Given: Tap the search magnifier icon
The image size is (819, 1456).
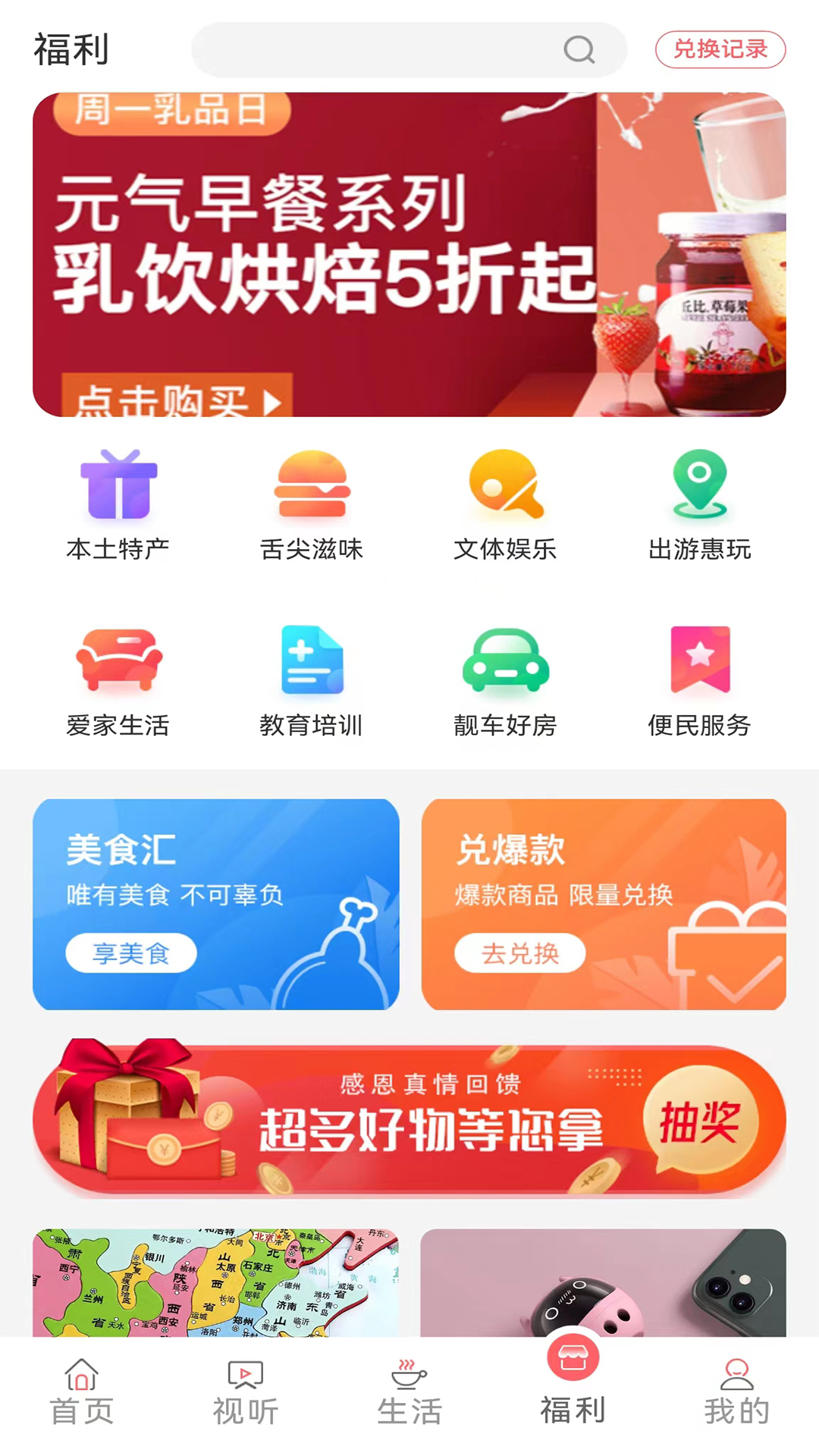Looking at the screenshot, I should click(579, 49).
